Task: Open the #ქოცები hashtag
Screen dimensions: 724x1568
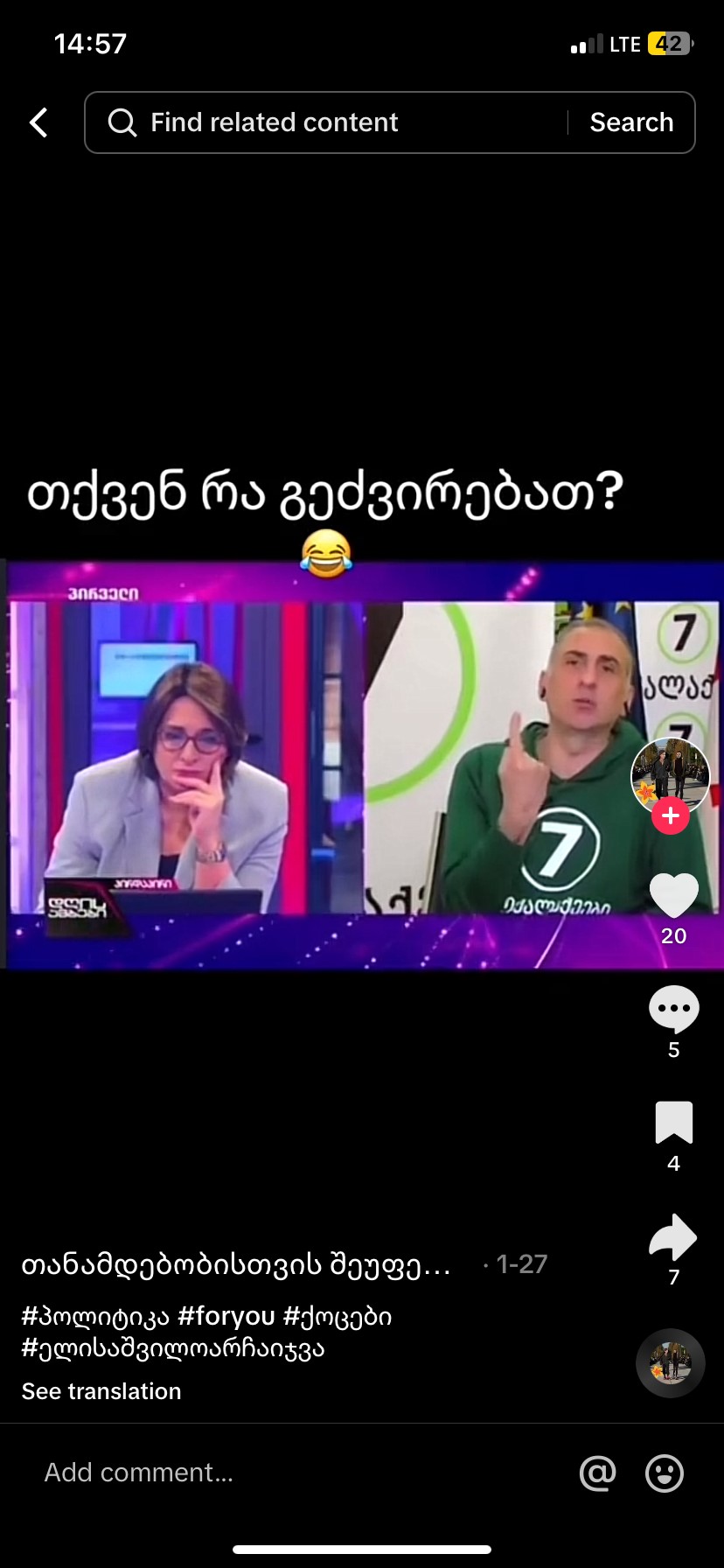Action: pyautogui.click(x=338, y=1316)
